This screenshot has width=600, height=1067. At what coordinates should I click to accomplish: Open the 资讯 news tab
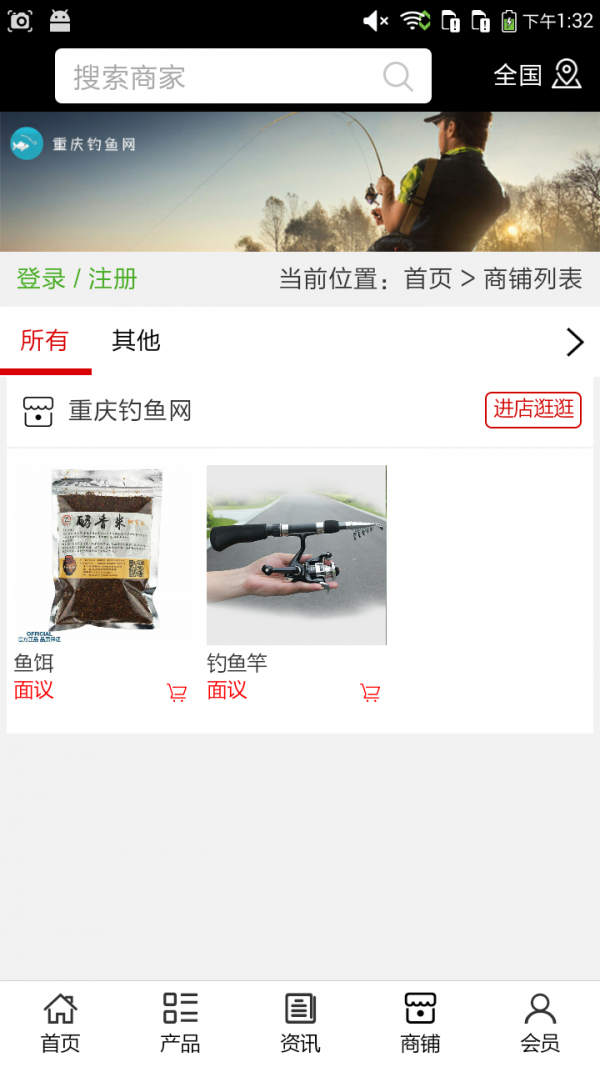[x=300, y=1023]
